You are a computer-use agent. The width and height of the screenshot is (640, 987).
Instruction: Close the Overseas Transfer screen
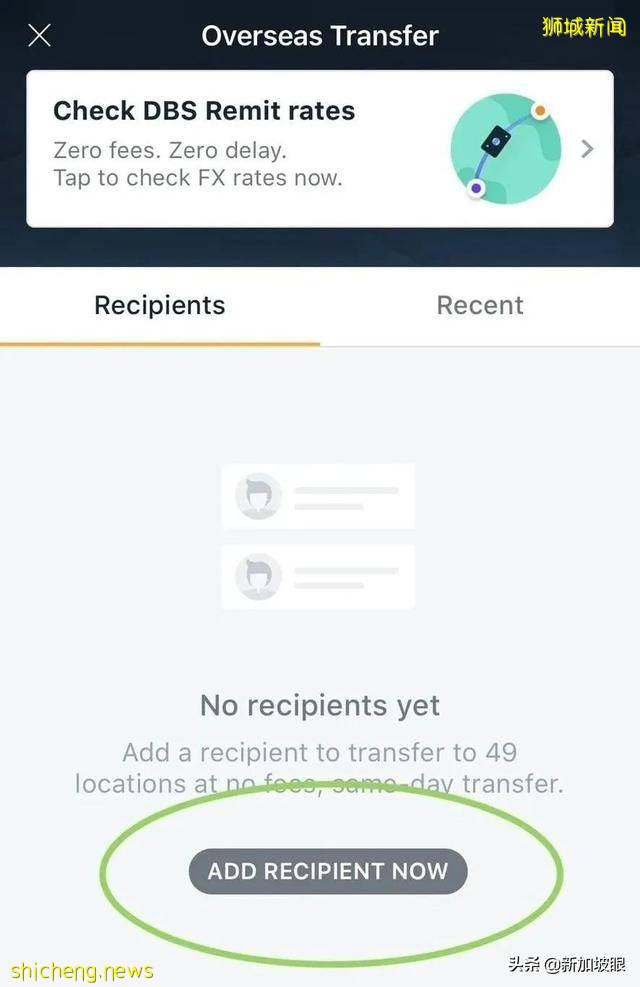click(39, 36)
